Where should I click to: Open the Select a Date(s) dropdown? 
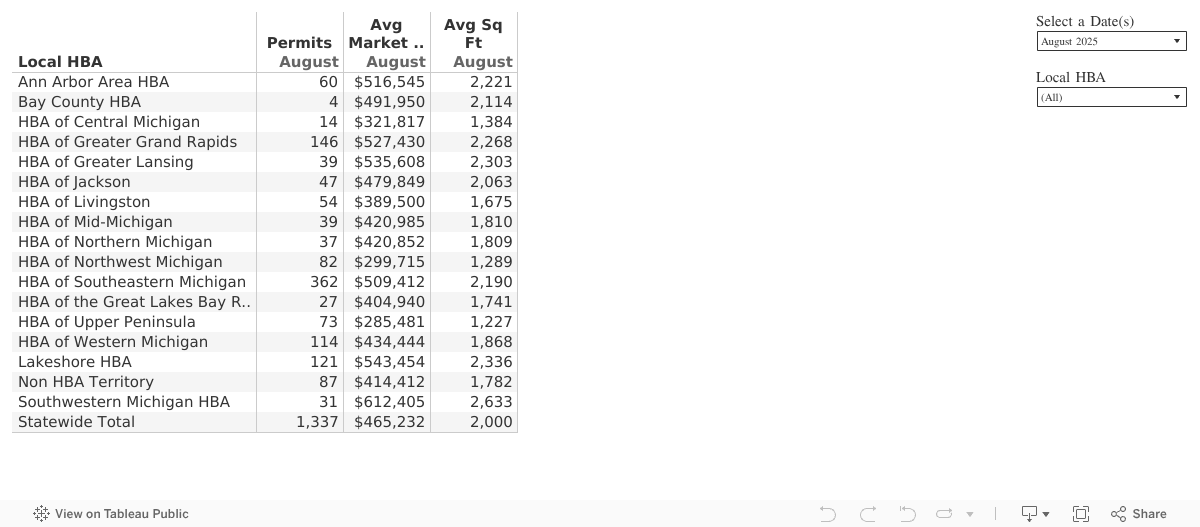click(1111, 42)
